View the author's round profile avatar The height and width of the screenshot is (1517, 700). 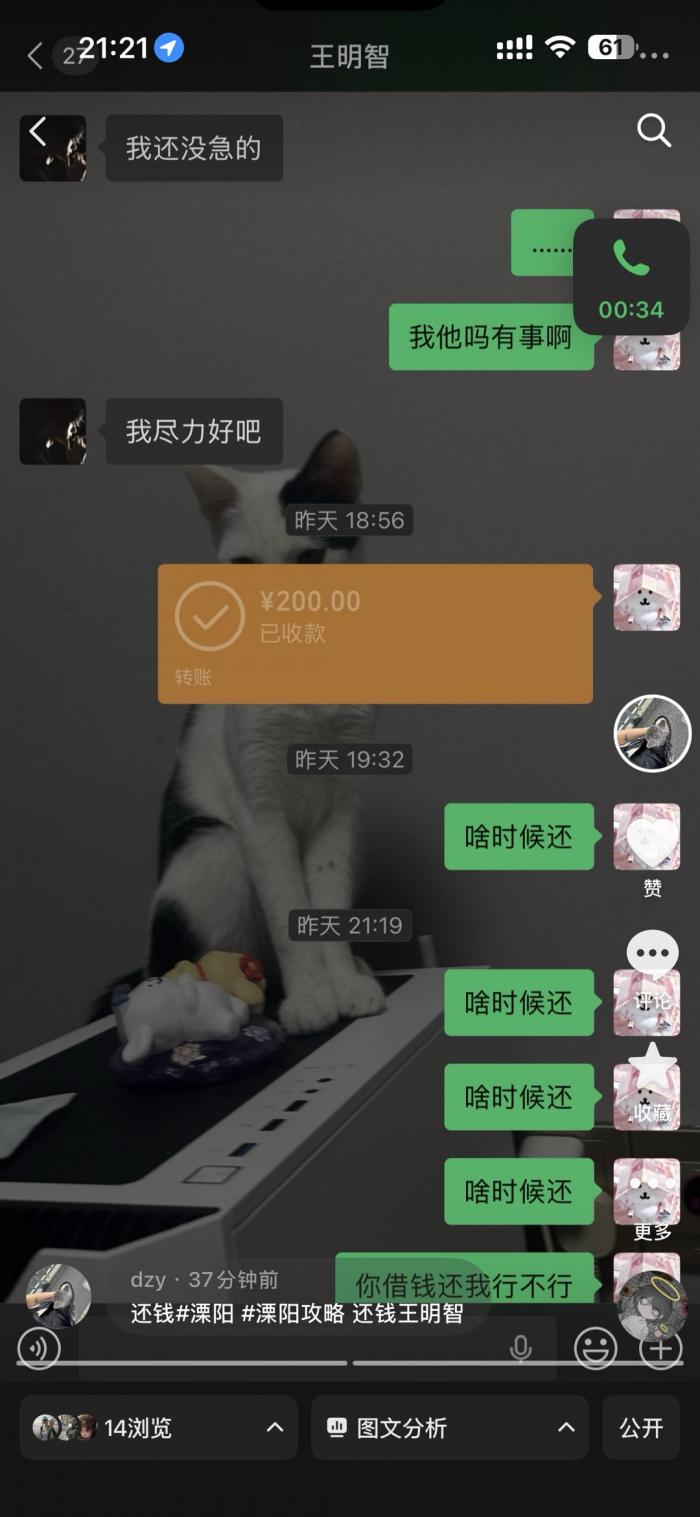652,733
